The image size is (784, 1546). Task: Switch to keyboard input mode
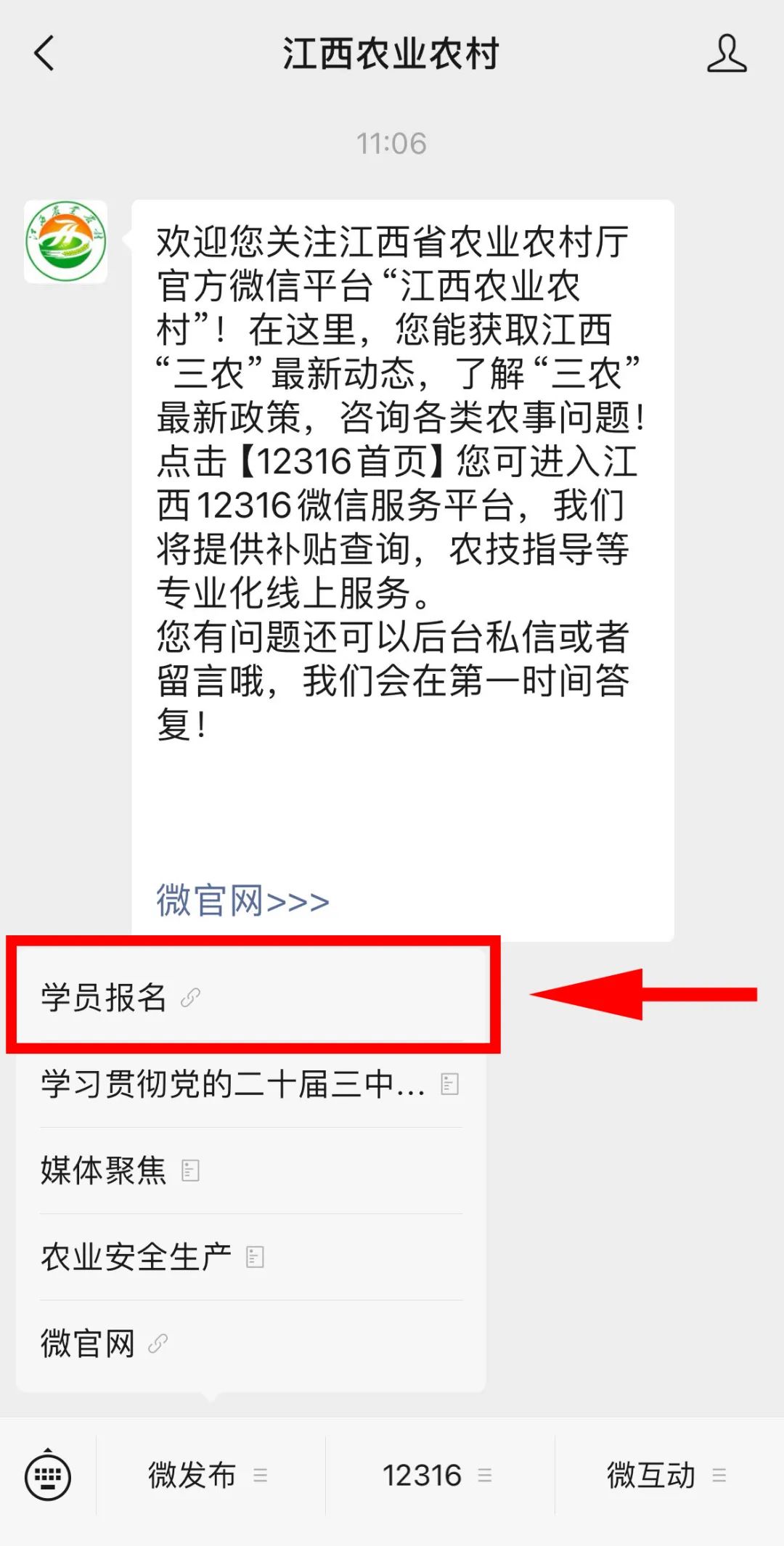(x=48, y=1476)
